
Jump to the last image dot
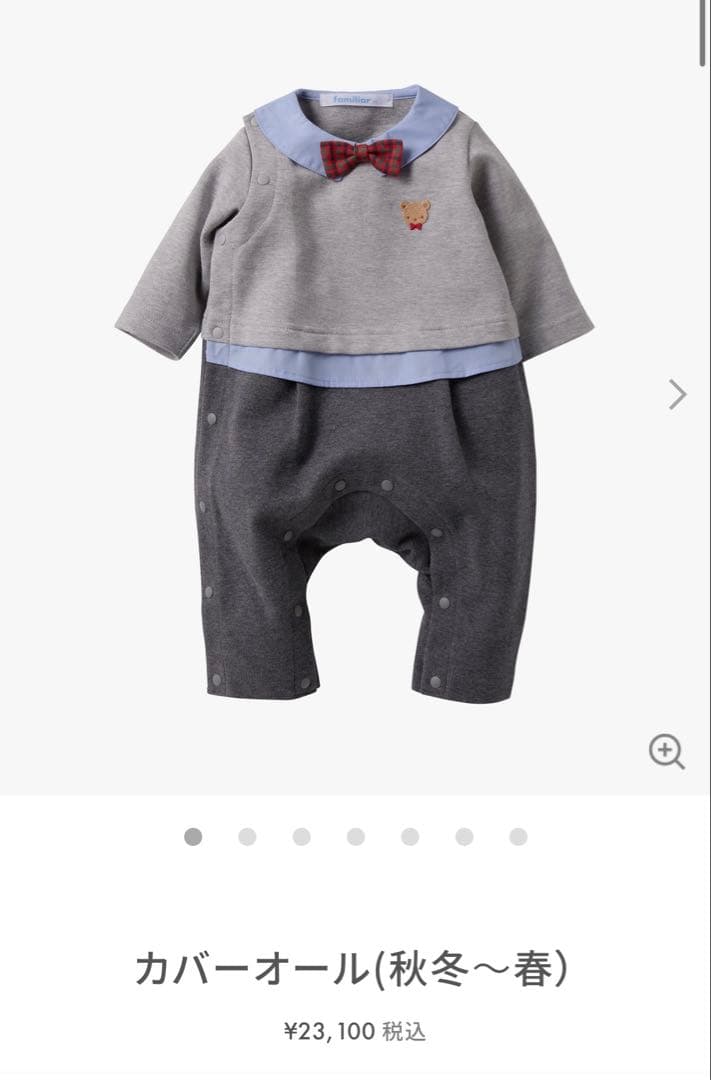pos(518,837)
